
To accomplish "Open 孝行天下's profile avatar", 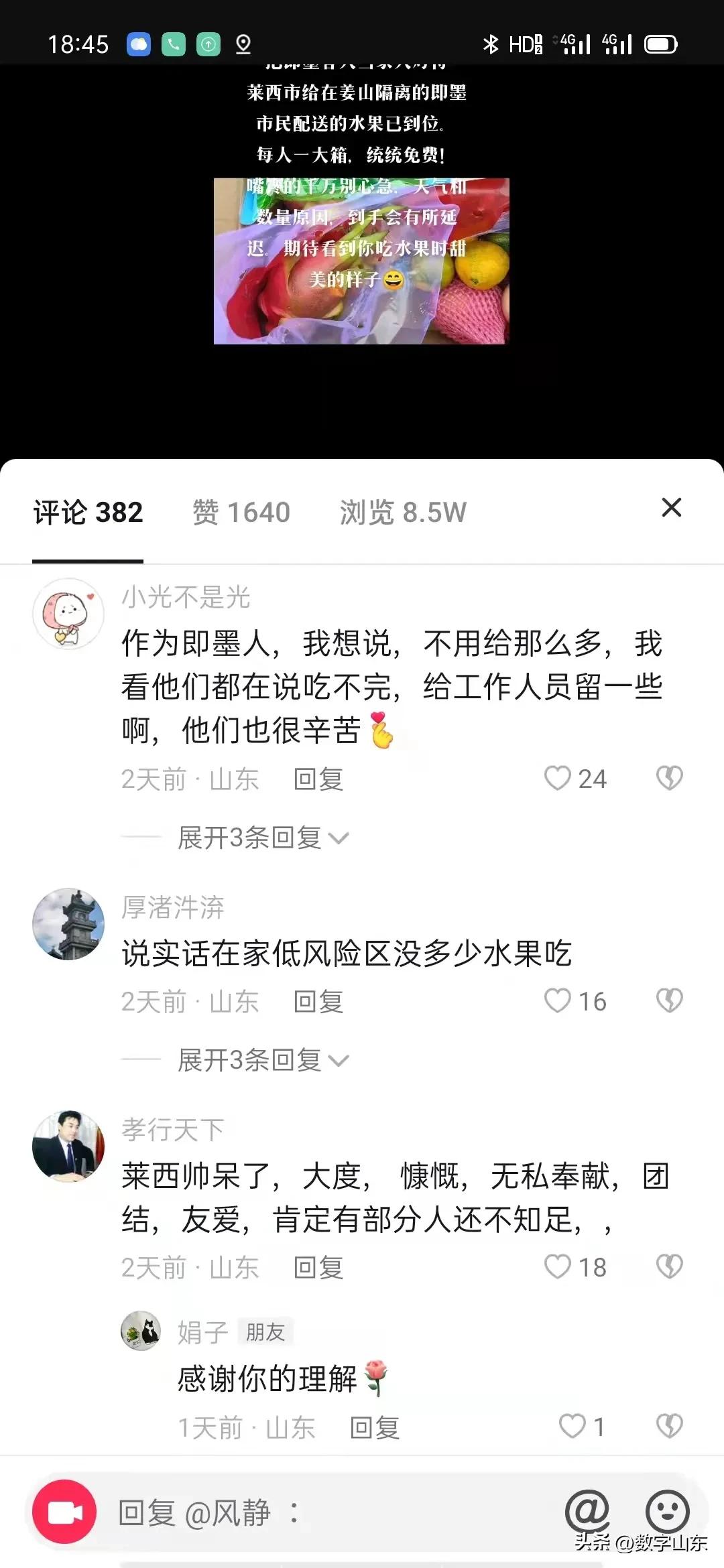I will pos(68,1146).
